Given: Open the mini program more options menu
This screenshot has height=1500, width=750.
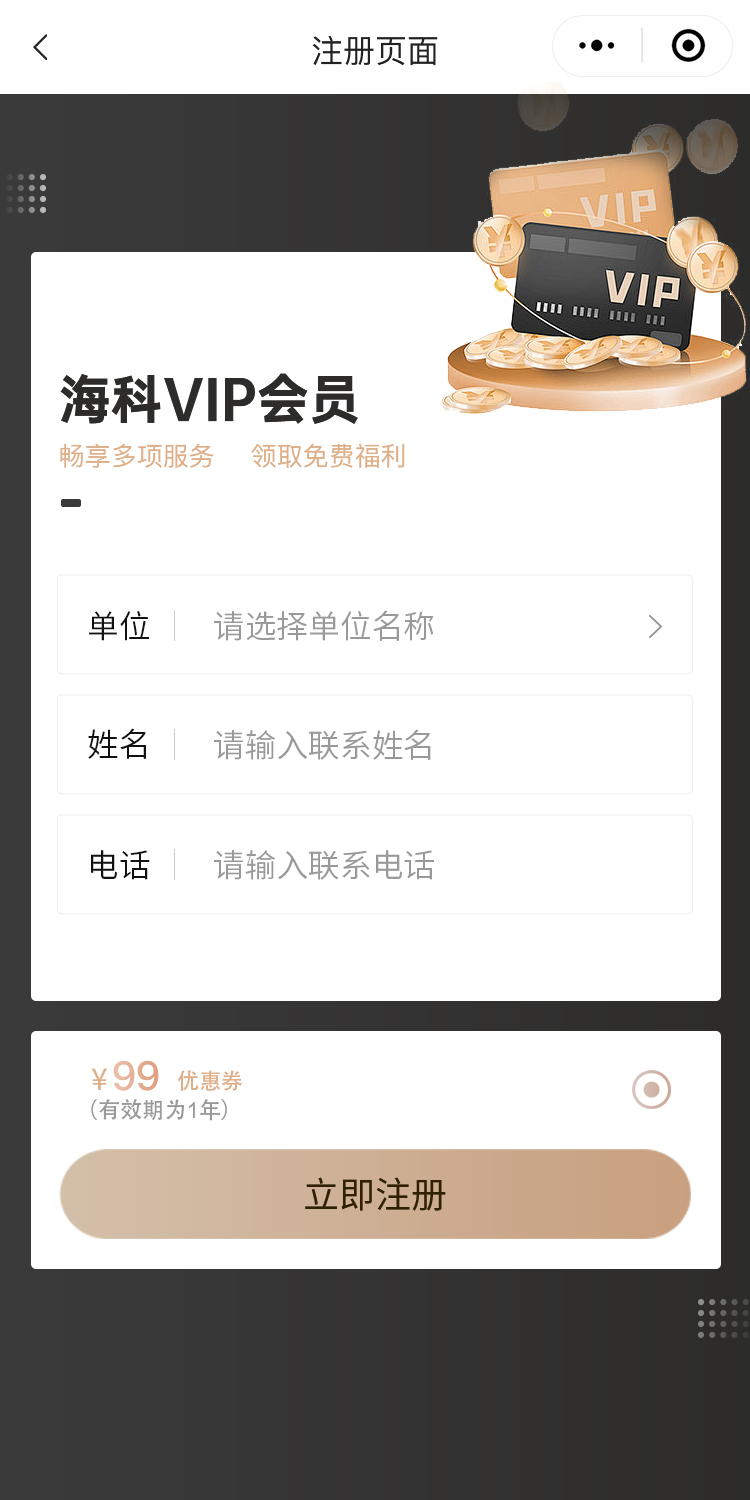Looking at the screenshot, I should click(x=597, y=46).
